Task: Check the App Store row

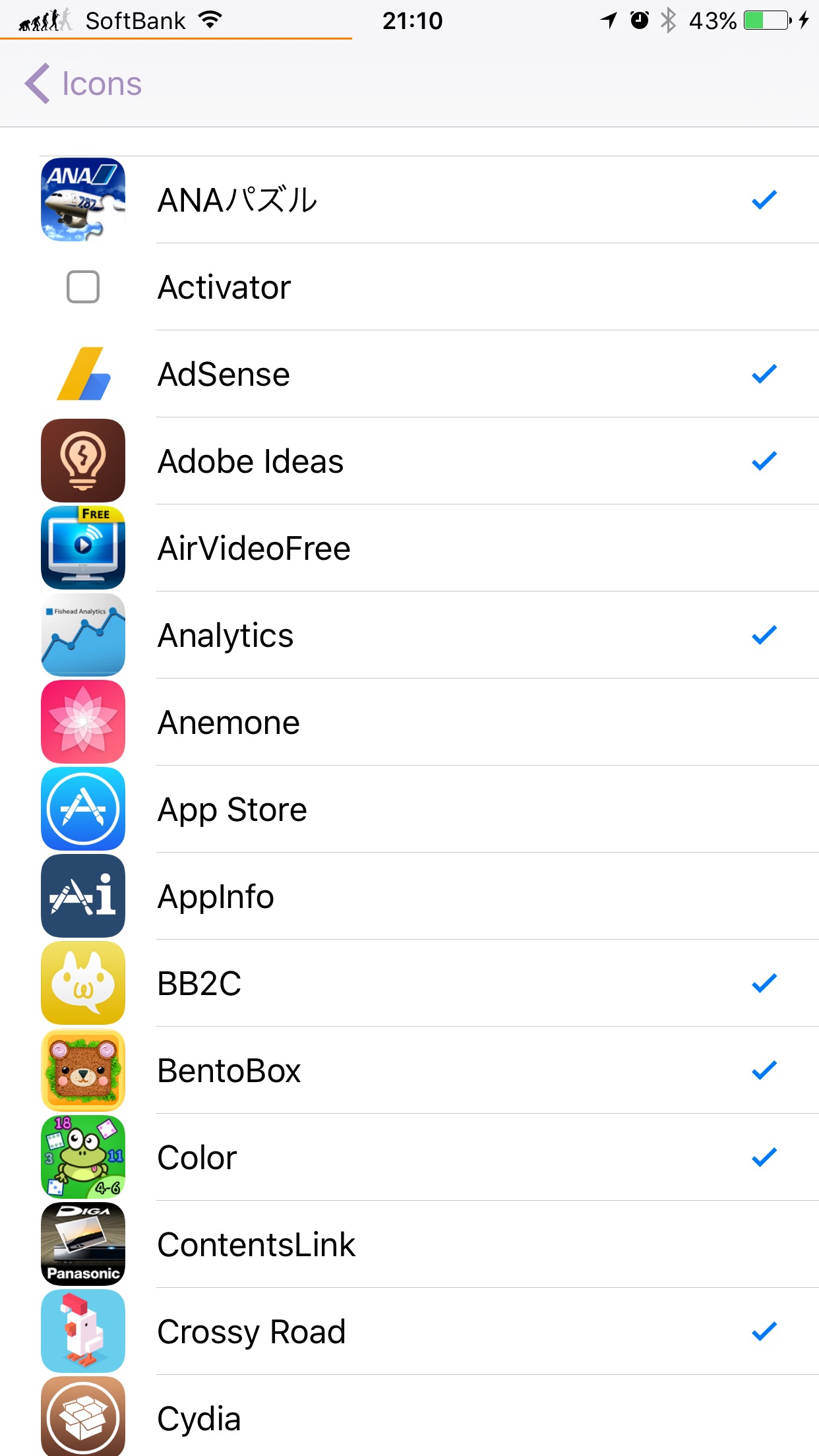Action: pyautogui.click(x=409, y=809)
